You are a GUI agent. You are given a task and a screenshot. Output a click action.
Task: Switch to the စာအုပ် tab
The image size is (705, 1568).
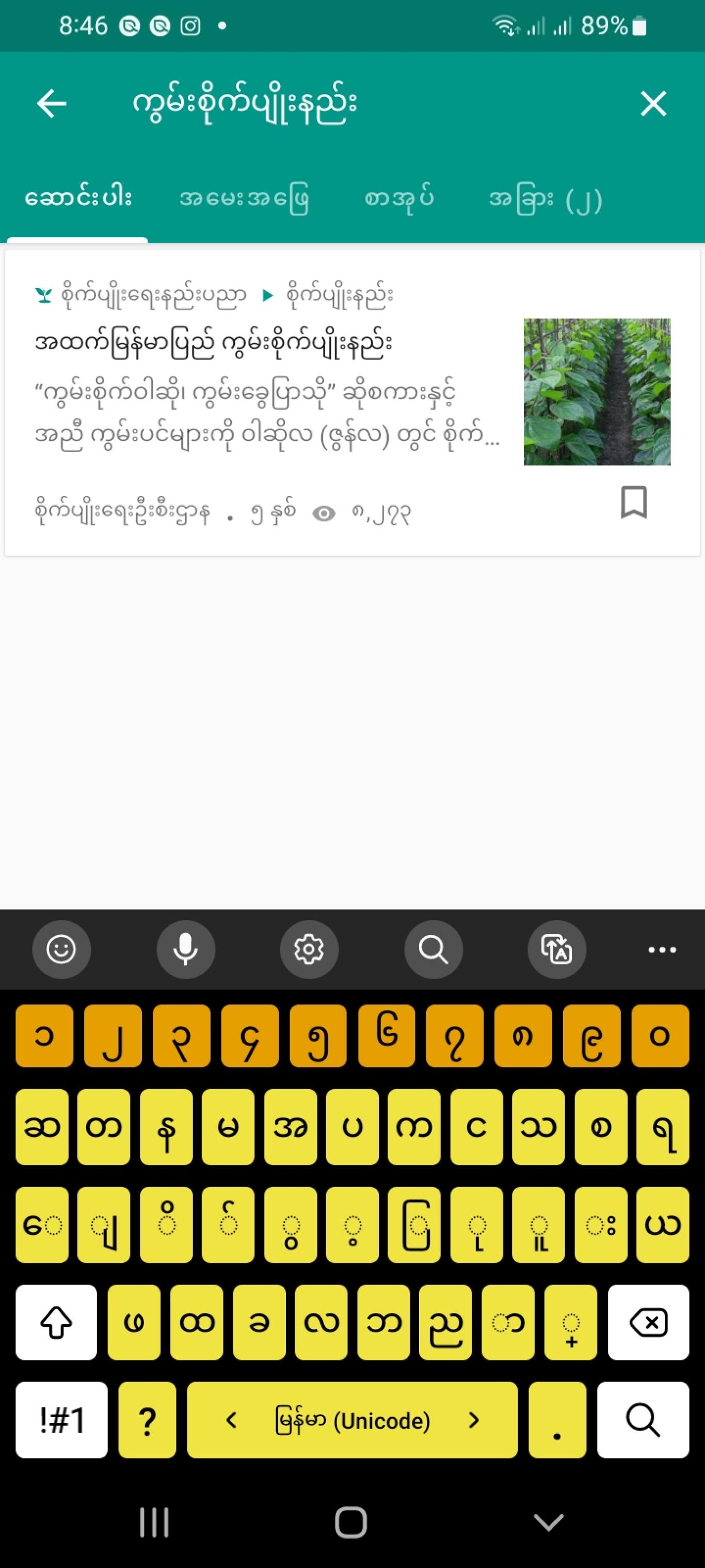click(x=399, y=198)
